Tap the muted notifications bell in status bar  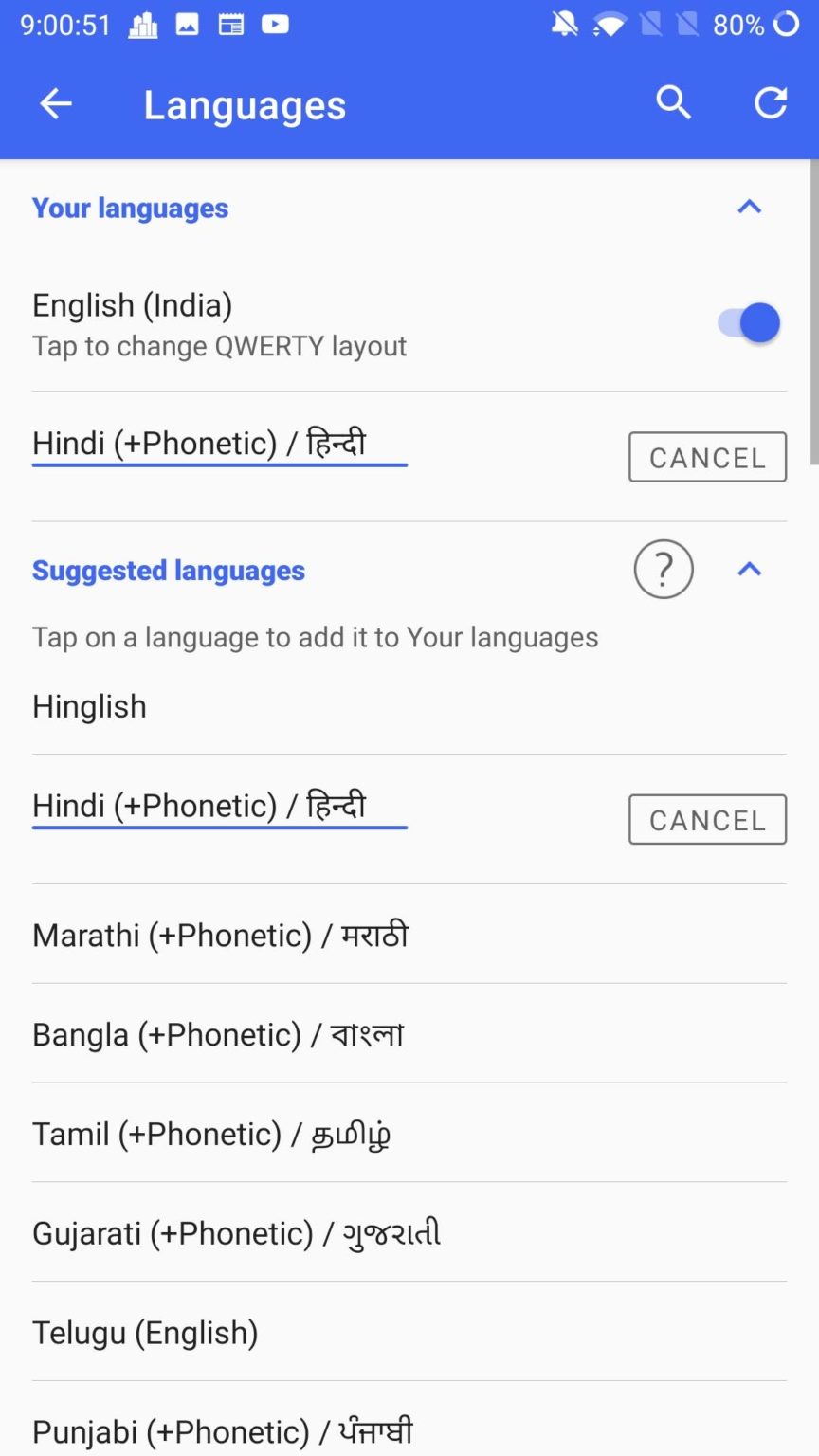564,25
